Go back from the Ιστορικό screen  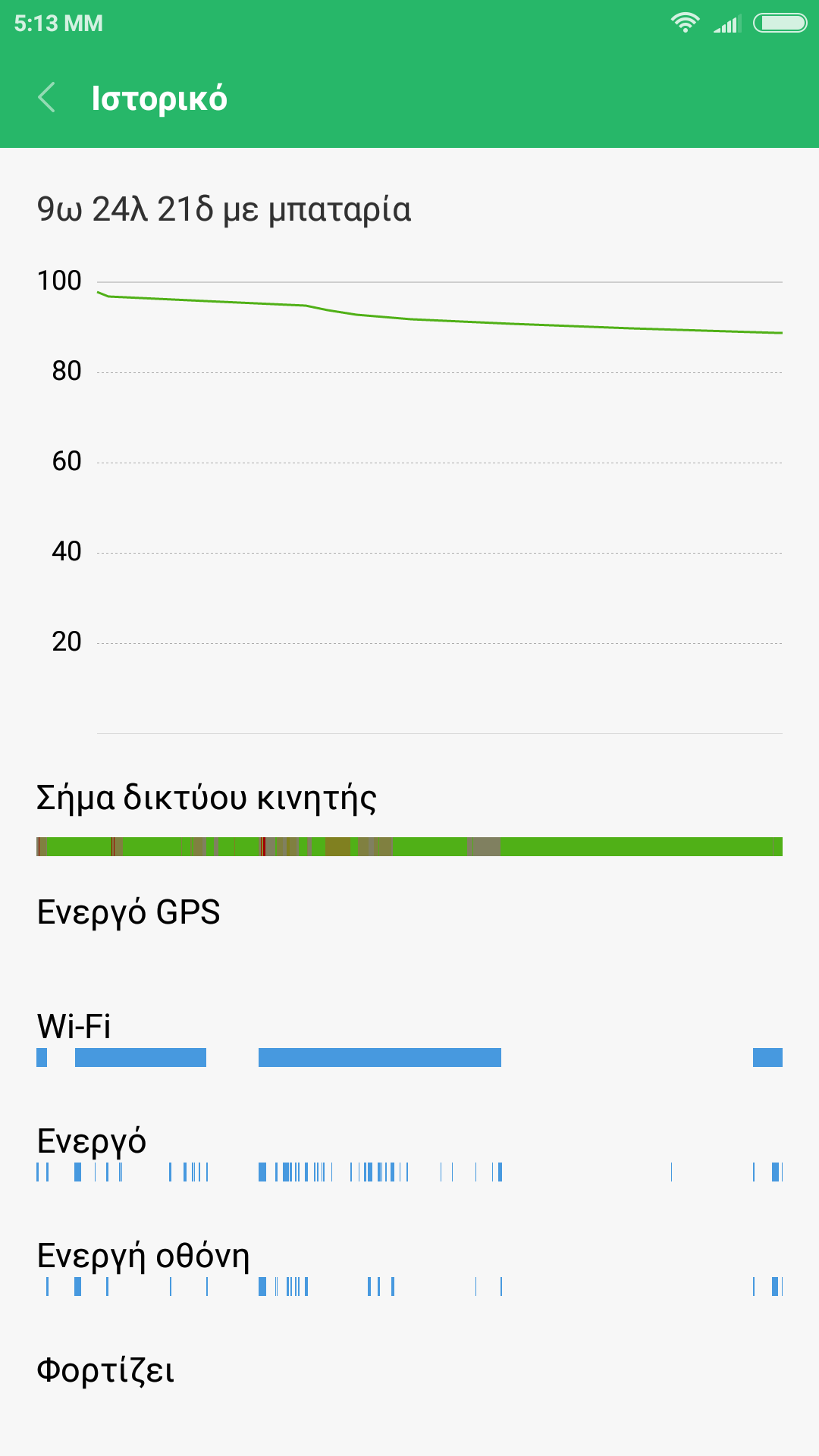pyautogui.click(x=47, y=98)
